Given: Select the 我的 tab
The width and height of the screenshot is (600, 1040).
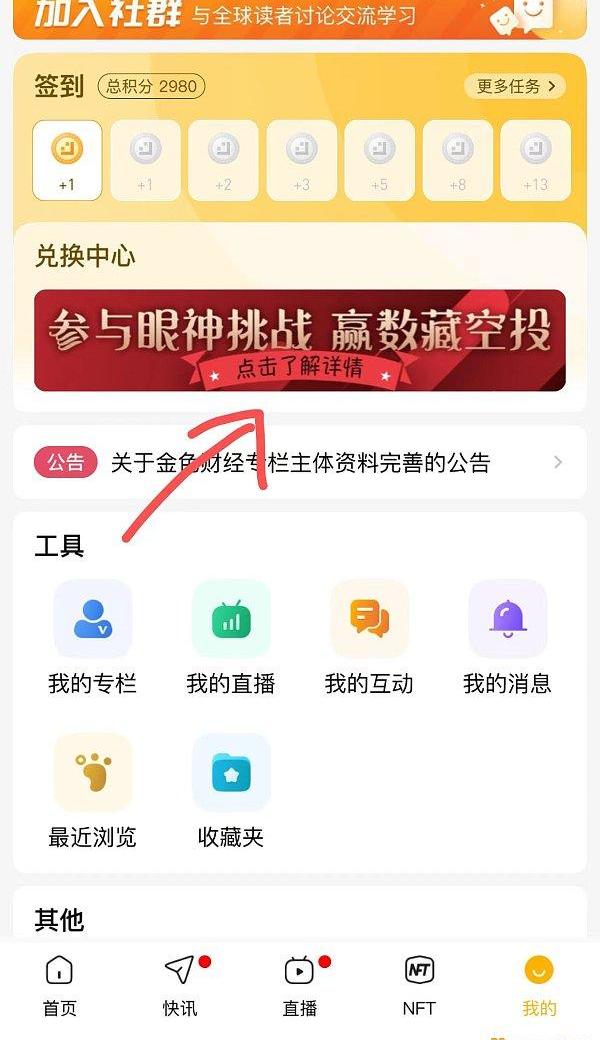Looking at the screenshot, I should (x=539, y=985).
